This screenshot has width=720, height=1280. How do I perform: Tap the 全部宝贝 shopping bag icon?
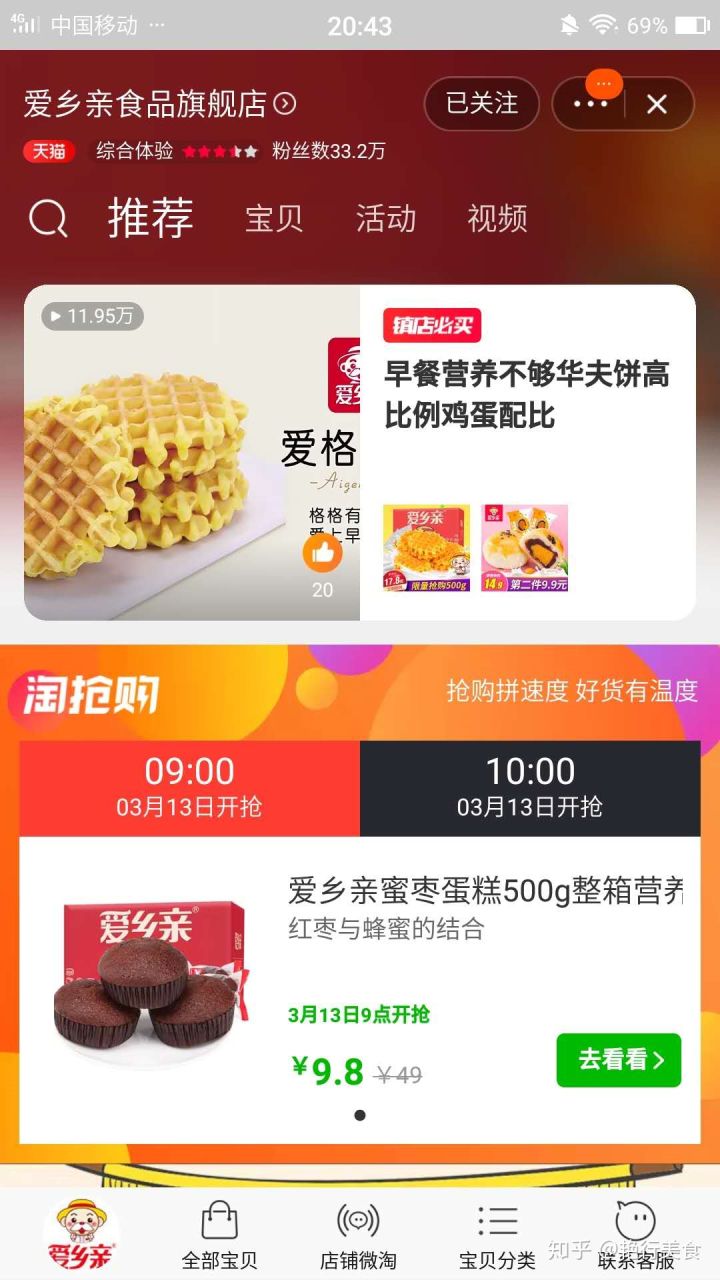click(221, 1222)
